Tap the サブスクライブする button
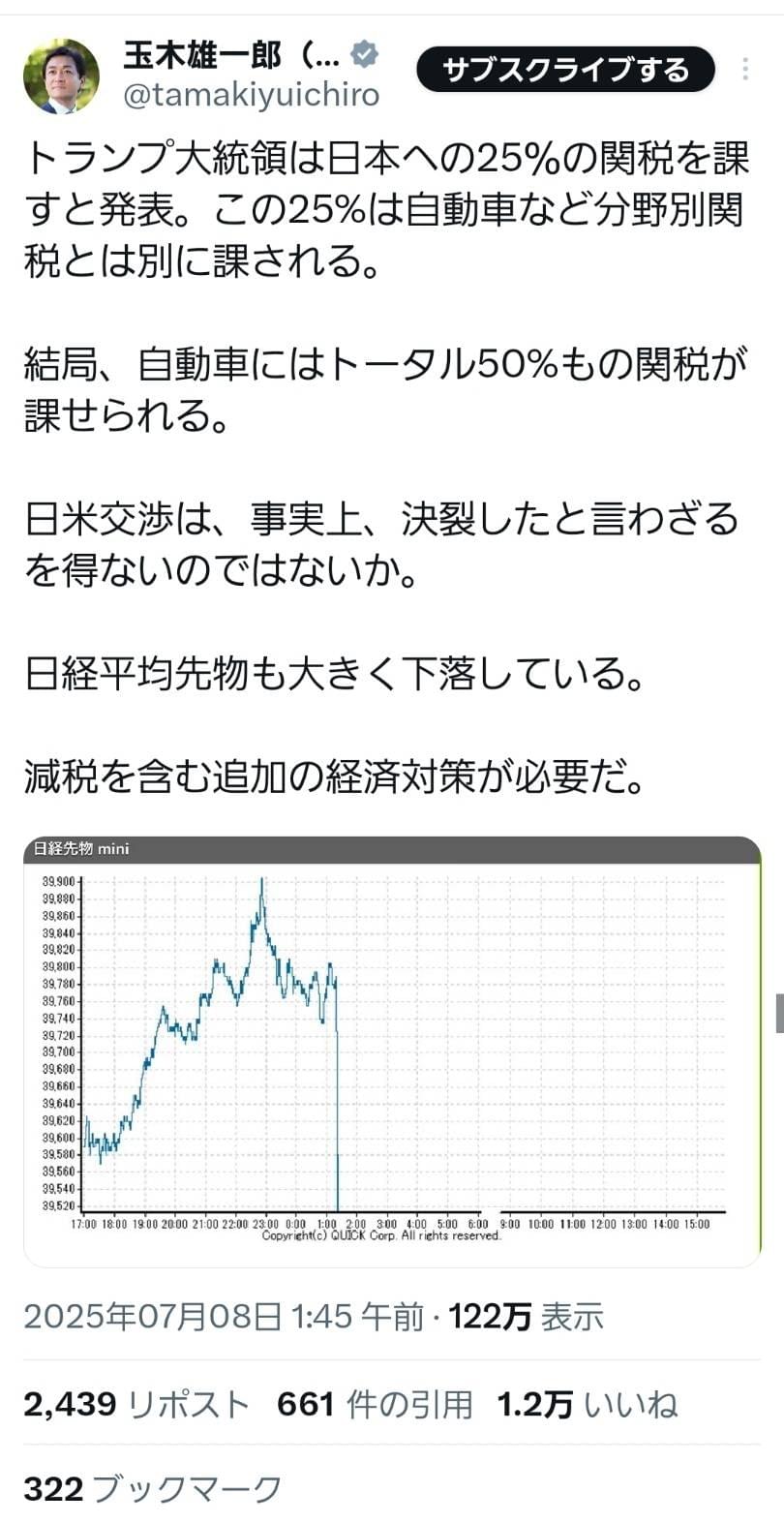784x1523 pixels. [x=565, y=70]
